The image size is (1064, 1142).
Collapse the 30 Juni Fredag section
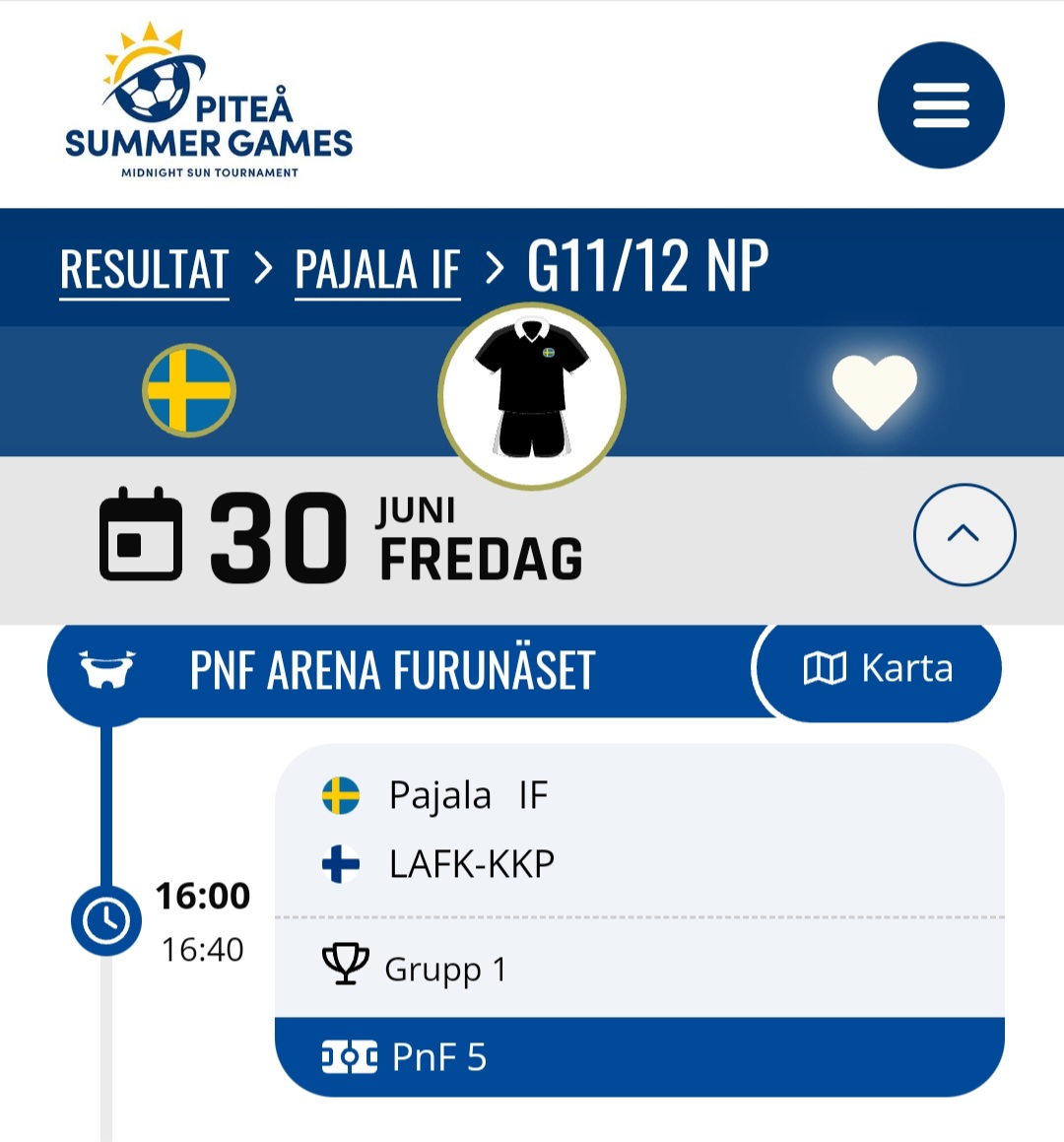pos(964,535)
